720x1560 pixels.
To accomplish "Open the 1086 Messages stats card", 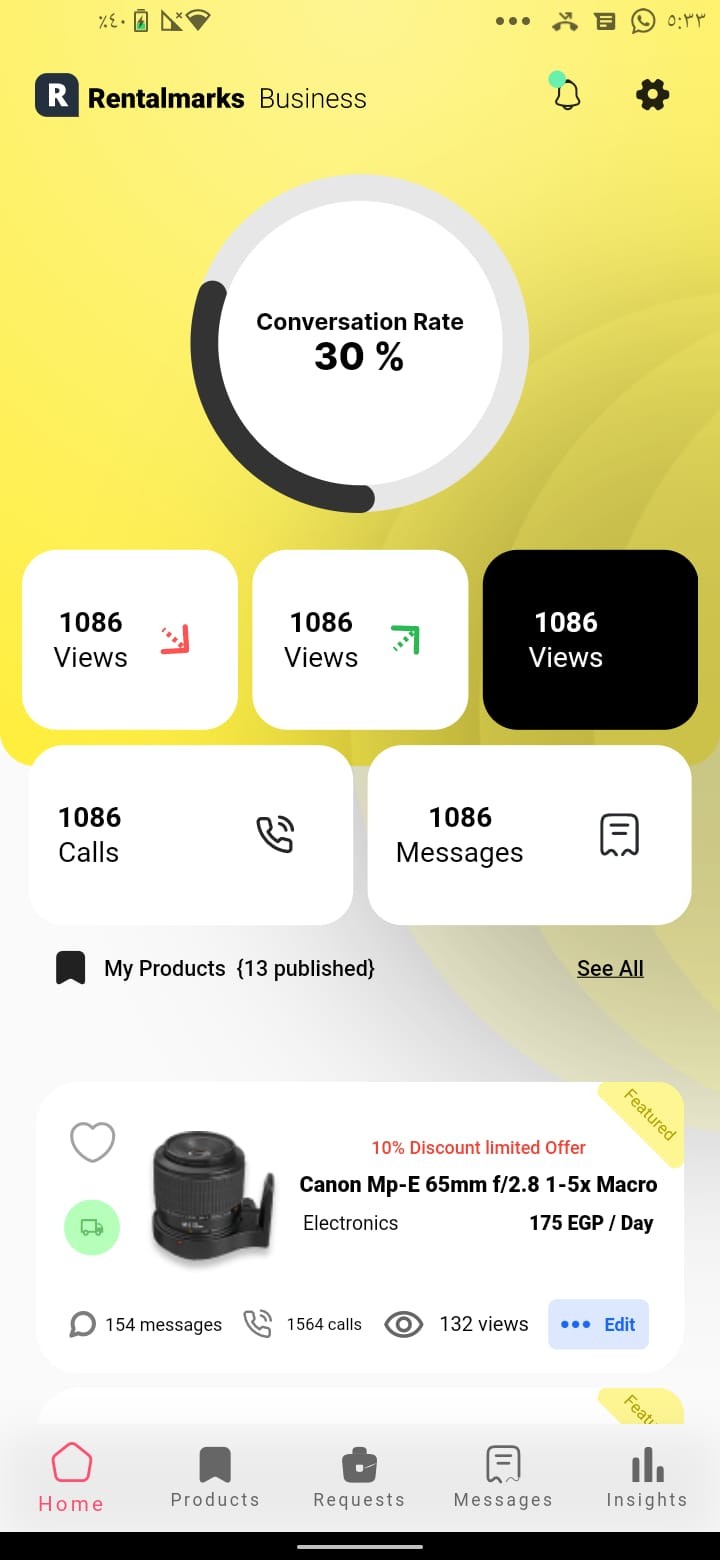I will click(x=529, y=834).
